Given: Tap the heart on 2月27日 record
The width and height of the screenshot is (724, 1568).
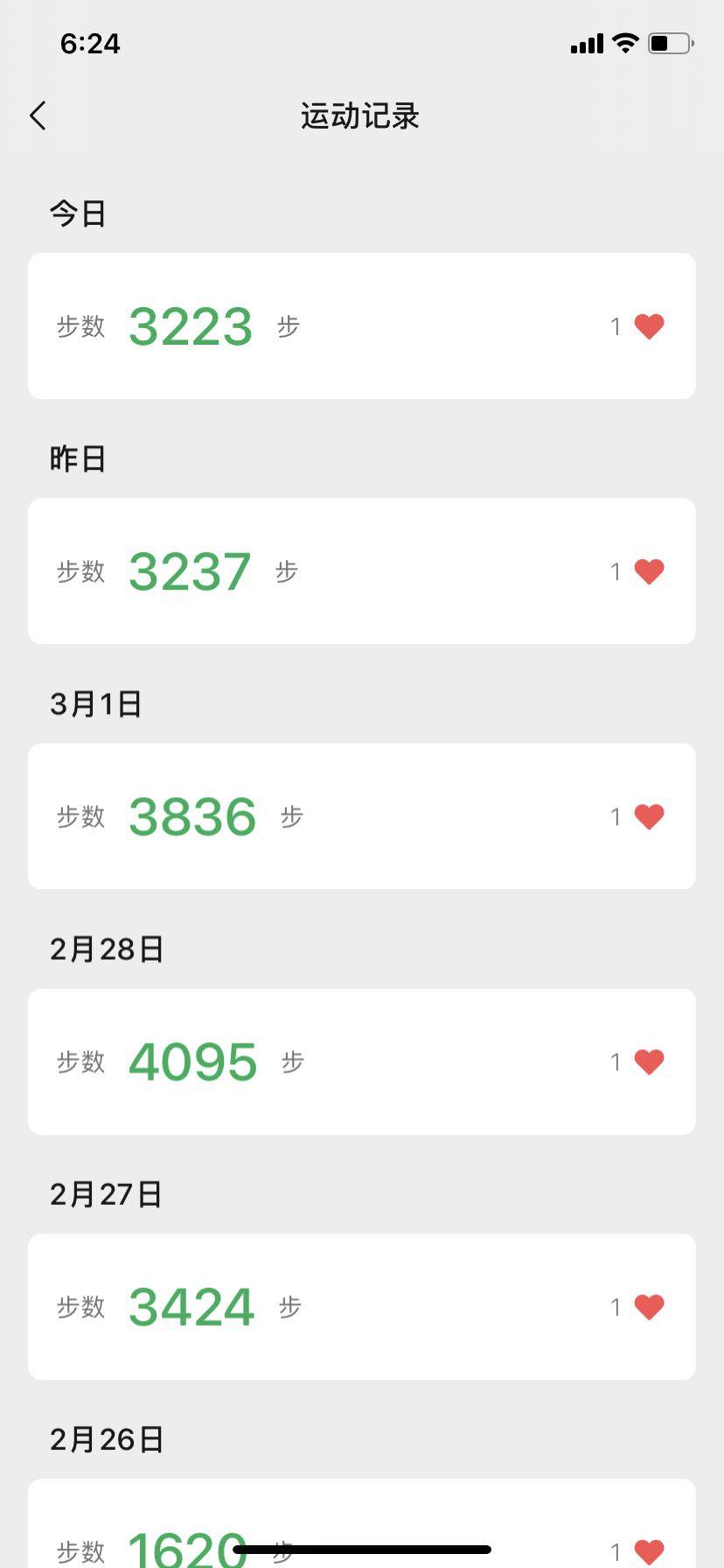Looking at the screenshot, I should click(649, 1307).
